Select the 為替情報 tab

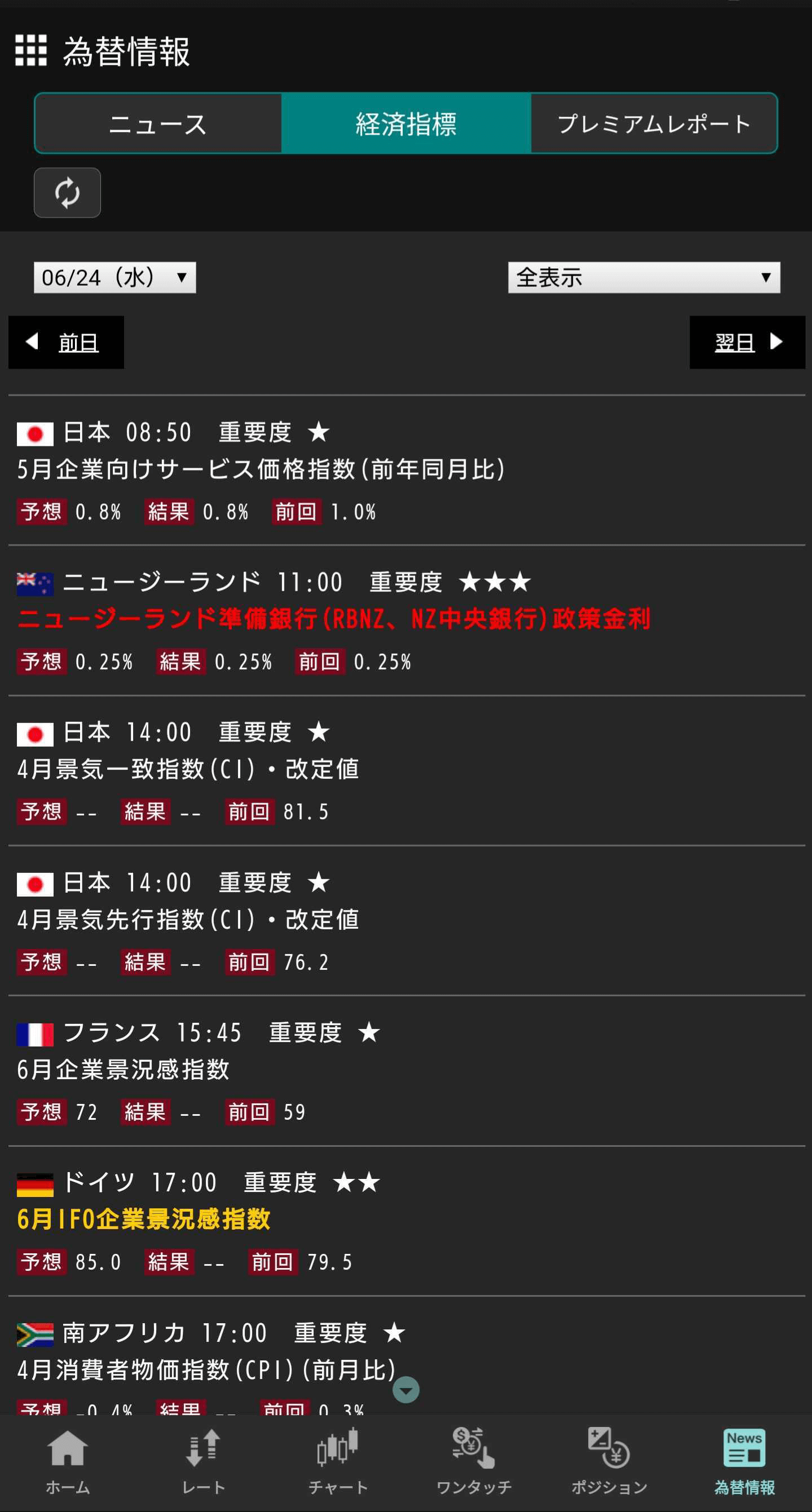point(744,1461)
